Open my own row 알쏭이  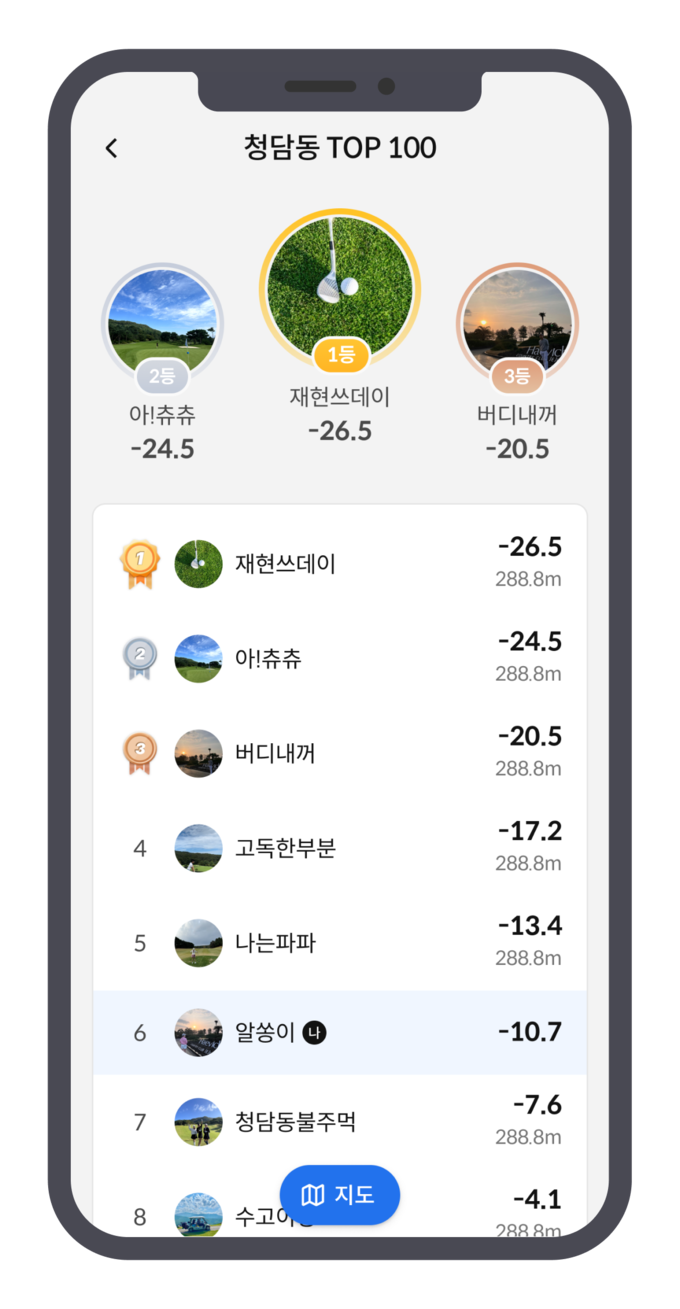tap(340, 1032)
